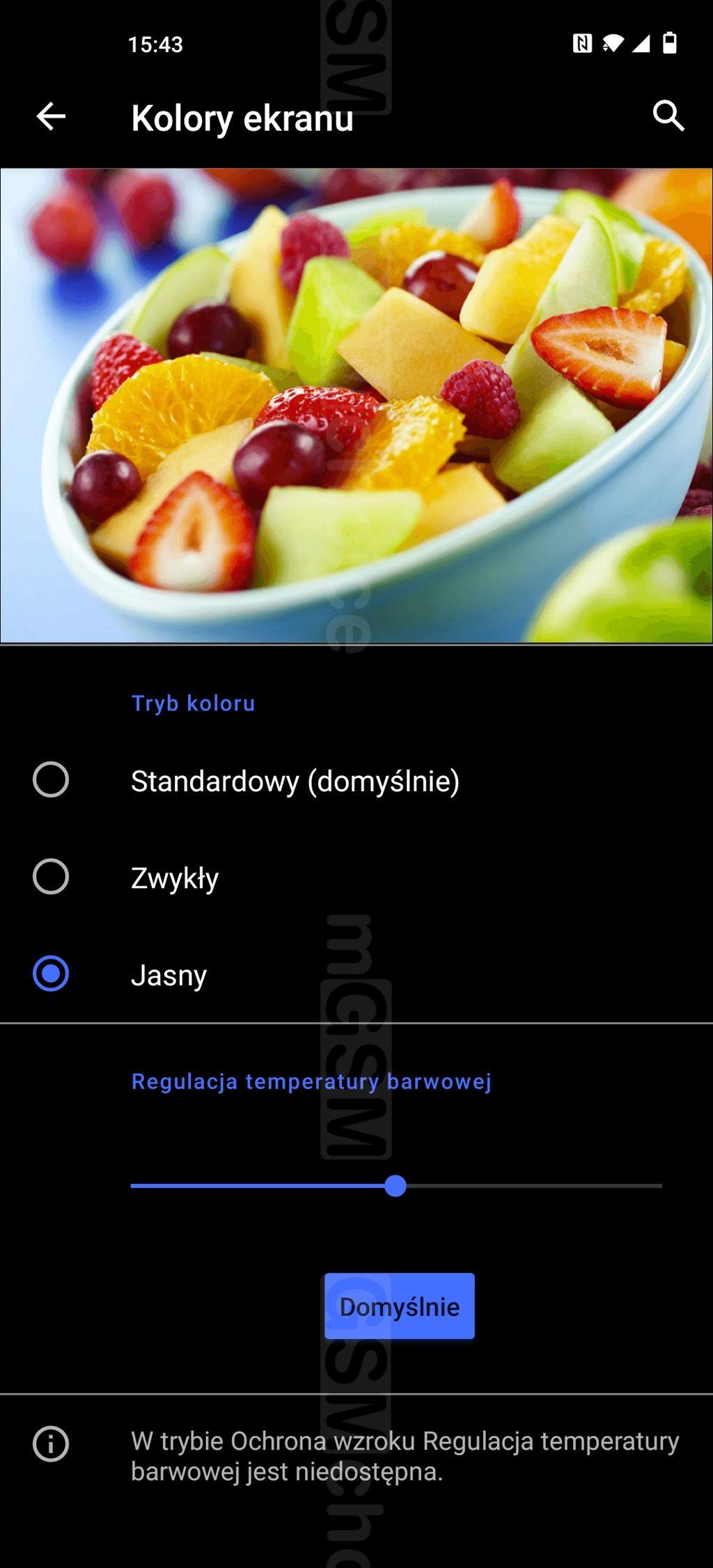The width and height of the screenshot is (713, 1568).
Task: Select the Jasny color mode
Action: pyautogui.click(x=356, y=974)
